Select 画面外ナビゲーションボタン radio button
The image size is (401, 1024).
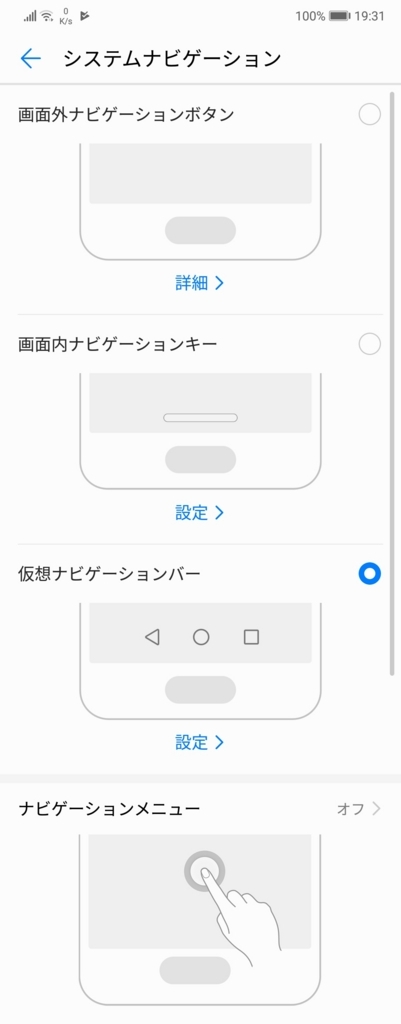coord(370,115)
